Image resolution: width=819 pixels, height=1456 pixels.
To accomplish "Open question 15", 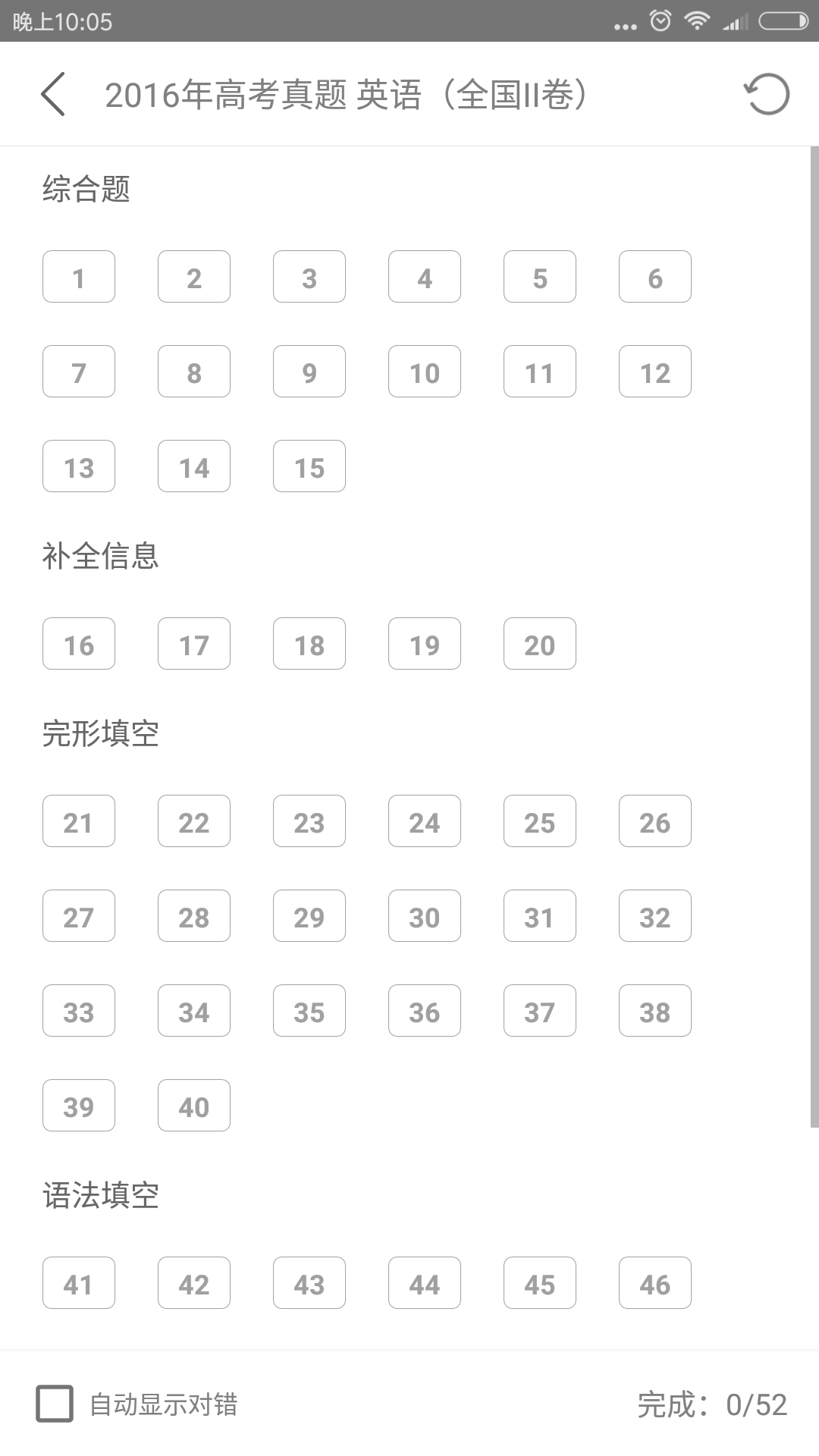I will tap(309, 466).
